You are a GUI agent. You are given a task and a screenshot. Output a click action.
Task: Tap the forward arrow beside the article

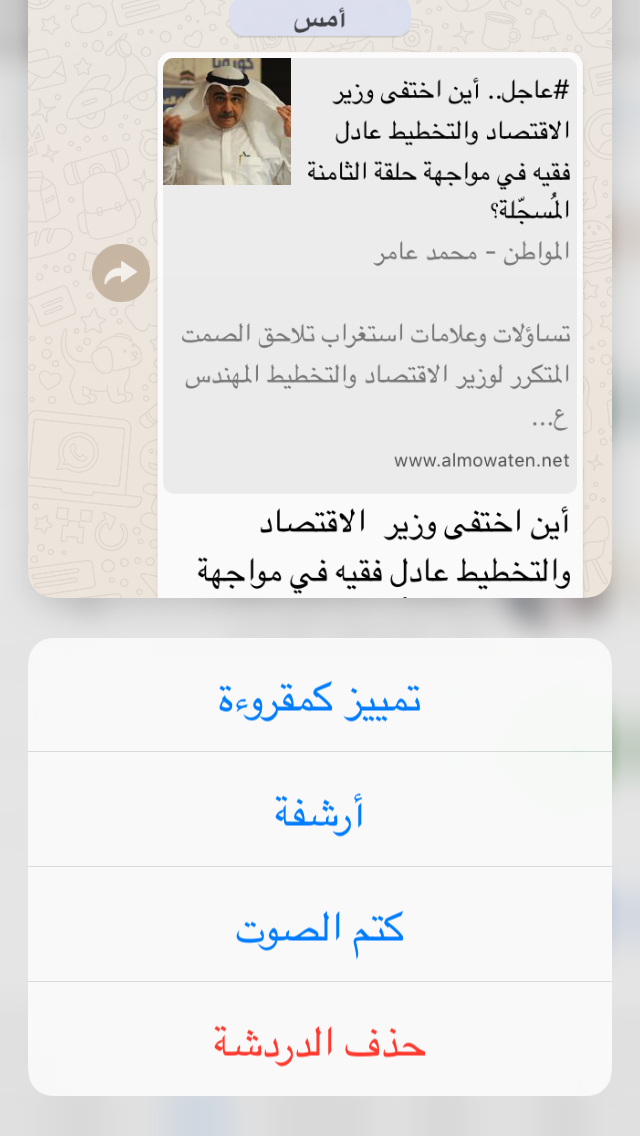(121, 273)
